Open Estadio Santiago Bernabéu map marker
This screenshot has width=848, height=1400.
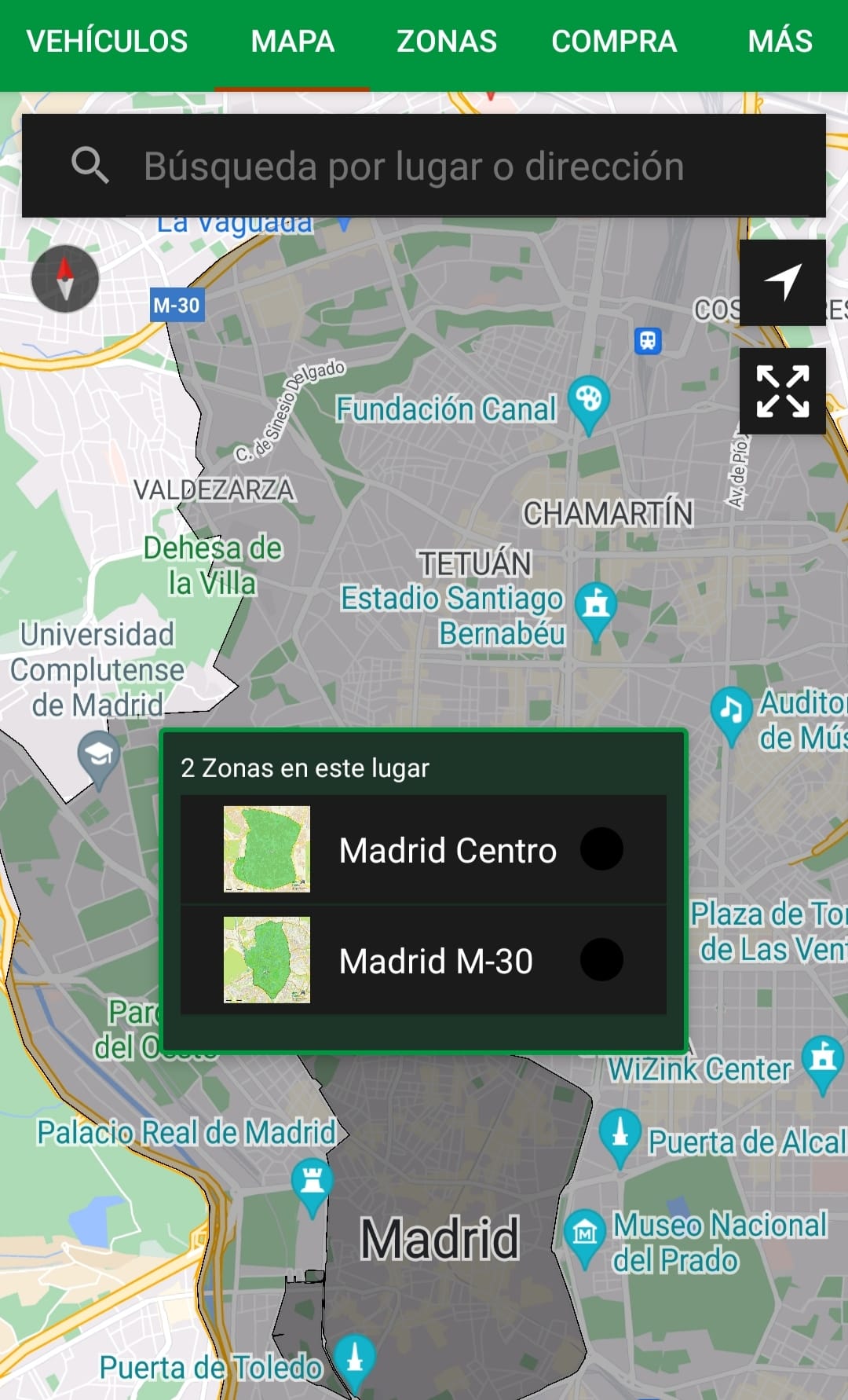[x=596, y=607]
